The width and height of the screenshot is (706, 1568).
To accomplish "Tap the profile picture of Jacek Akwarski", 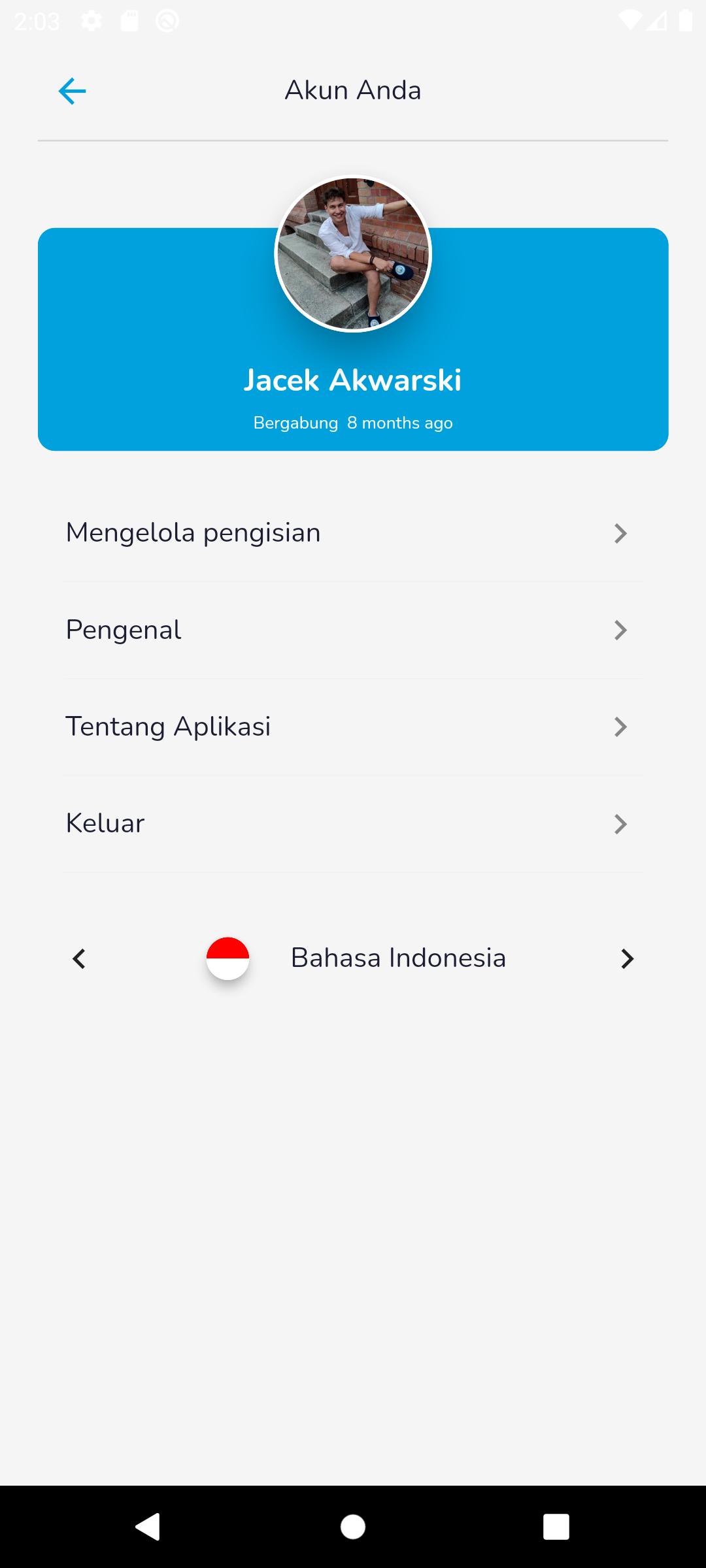I will pyautogui.click(x=353, y=253).
